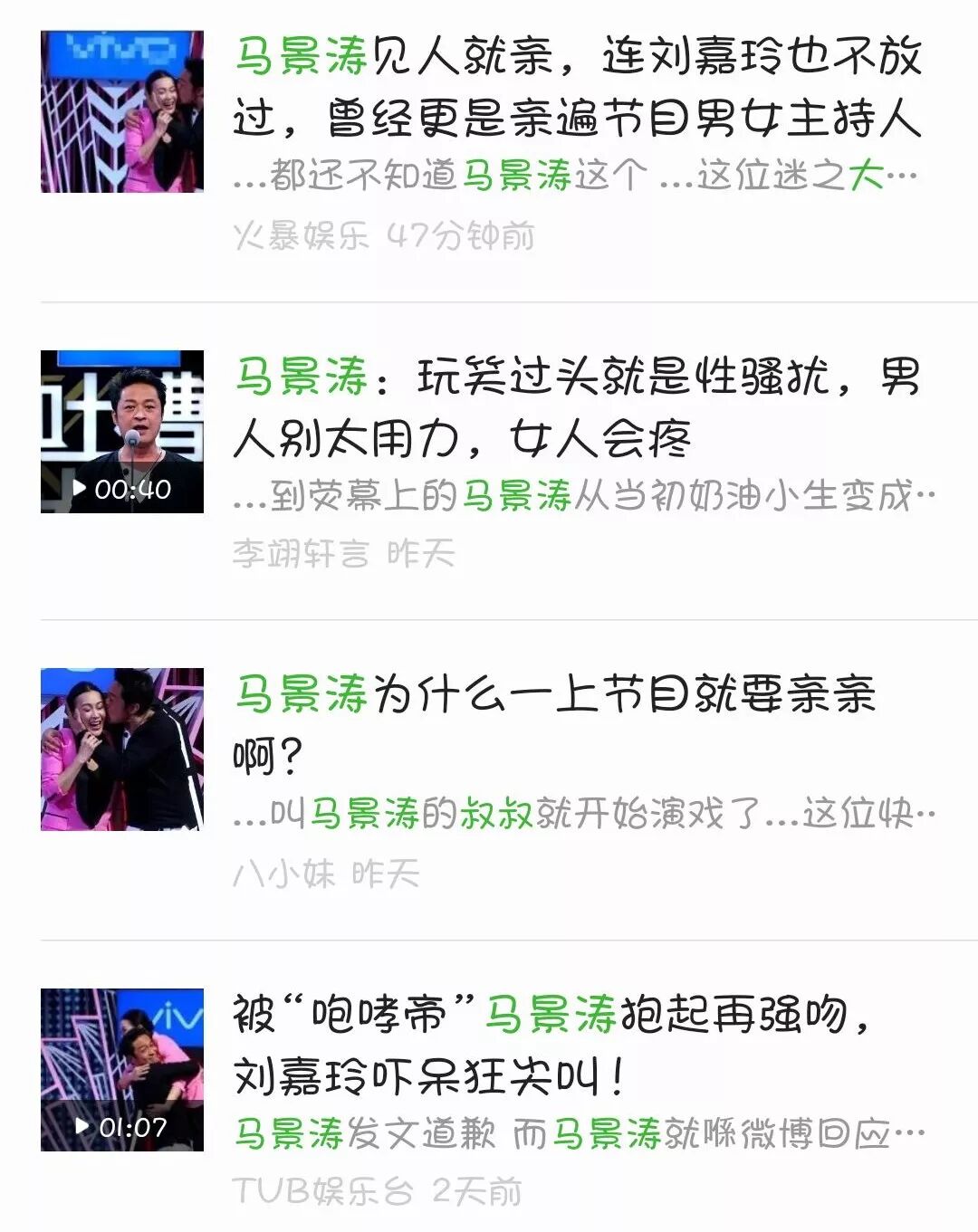The image size is (978, 1232).
Task: Tap the thumbnail of 八小妹's article
Action: (122, 750)
